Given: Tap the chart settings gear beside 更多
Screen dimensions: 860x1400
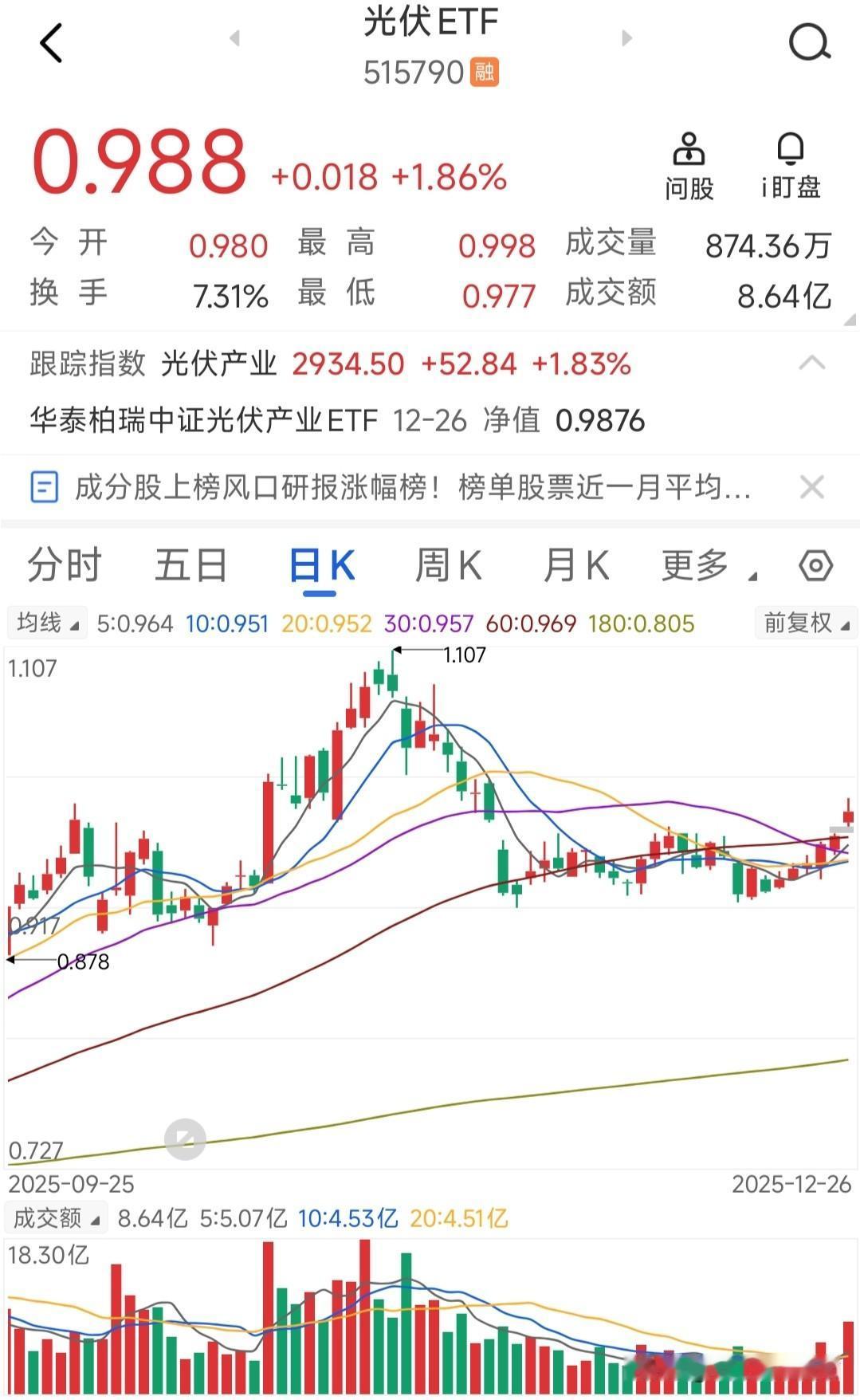Looking at the screenshot, I should [815, 565].
